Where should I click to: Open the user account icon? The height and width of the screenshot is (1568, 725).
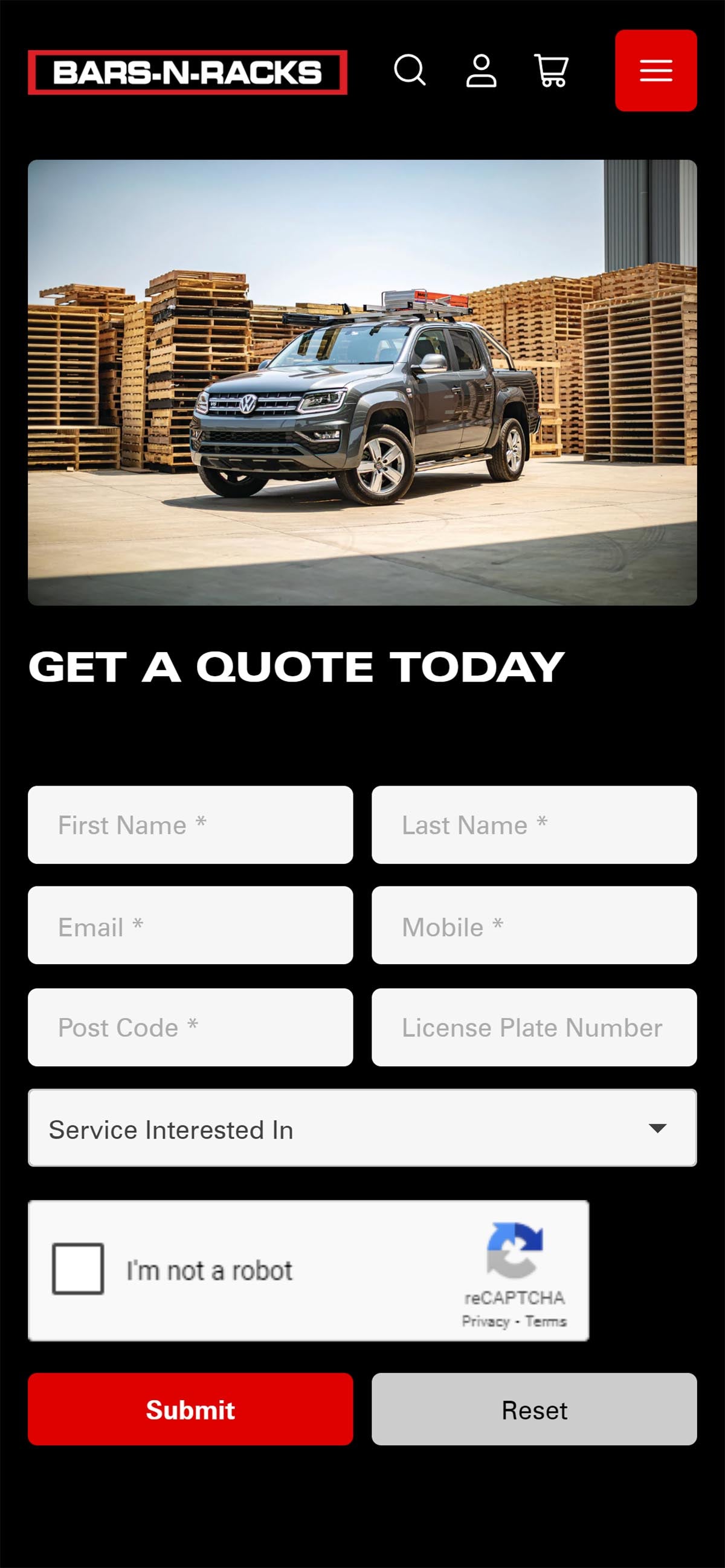coord(482,71)
